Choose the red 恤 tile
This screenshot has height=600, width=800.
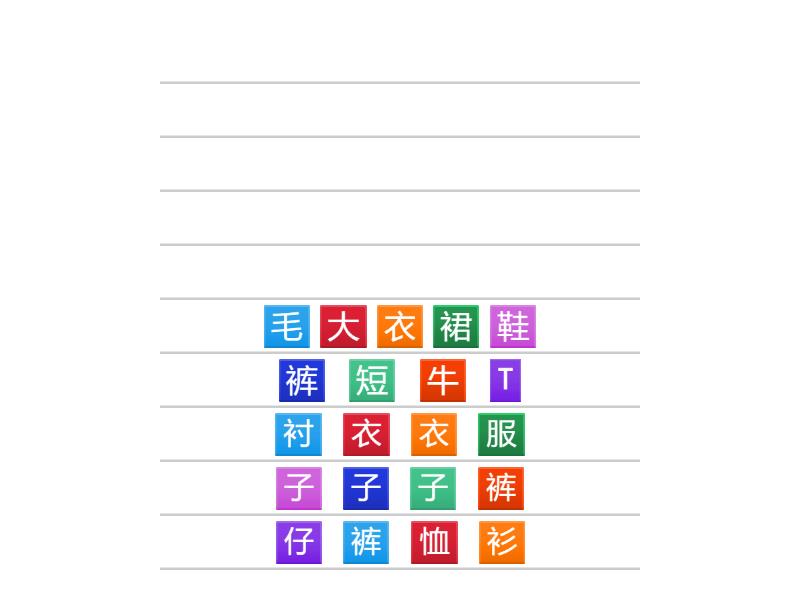[x=434, y=543]
